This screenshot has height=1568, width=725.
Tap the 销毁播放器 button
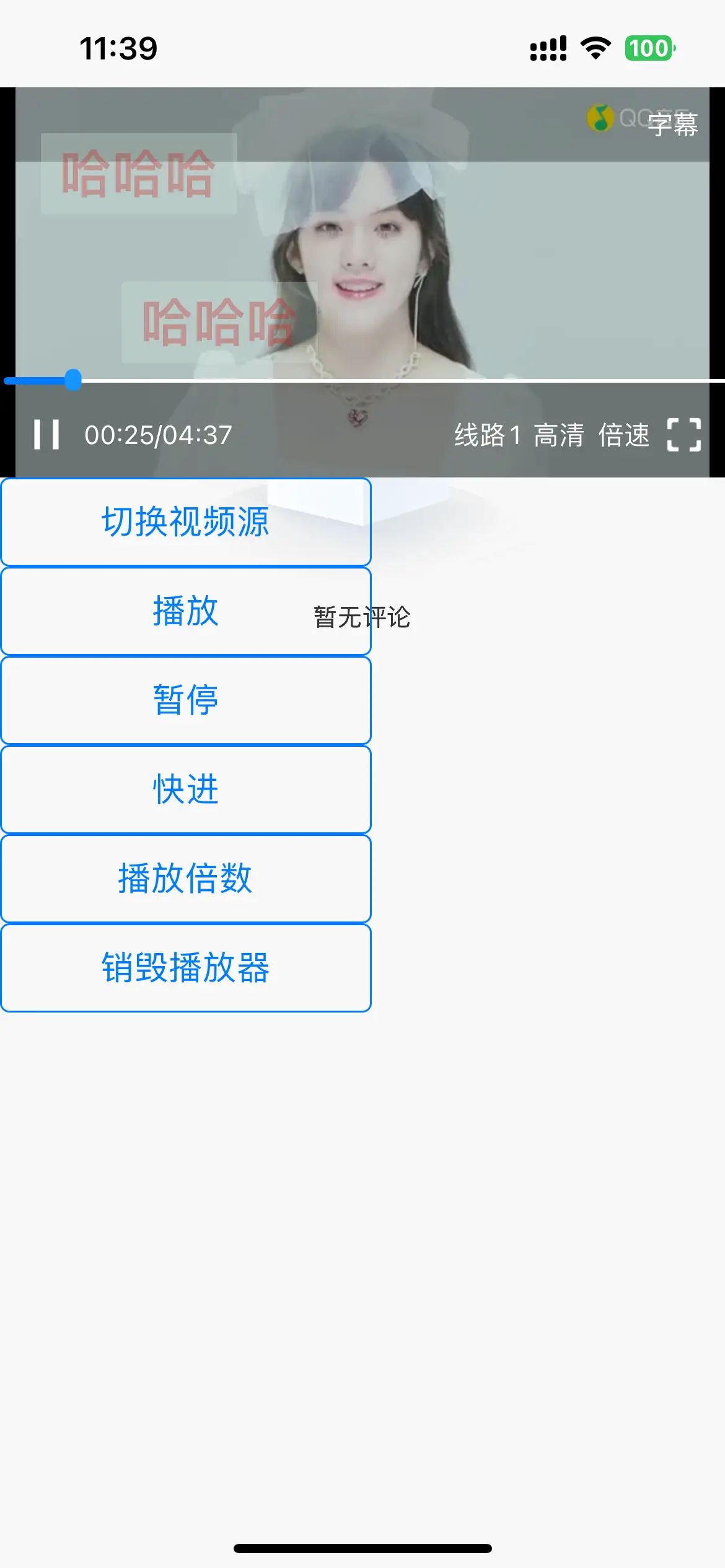click(x=186, y=968)
